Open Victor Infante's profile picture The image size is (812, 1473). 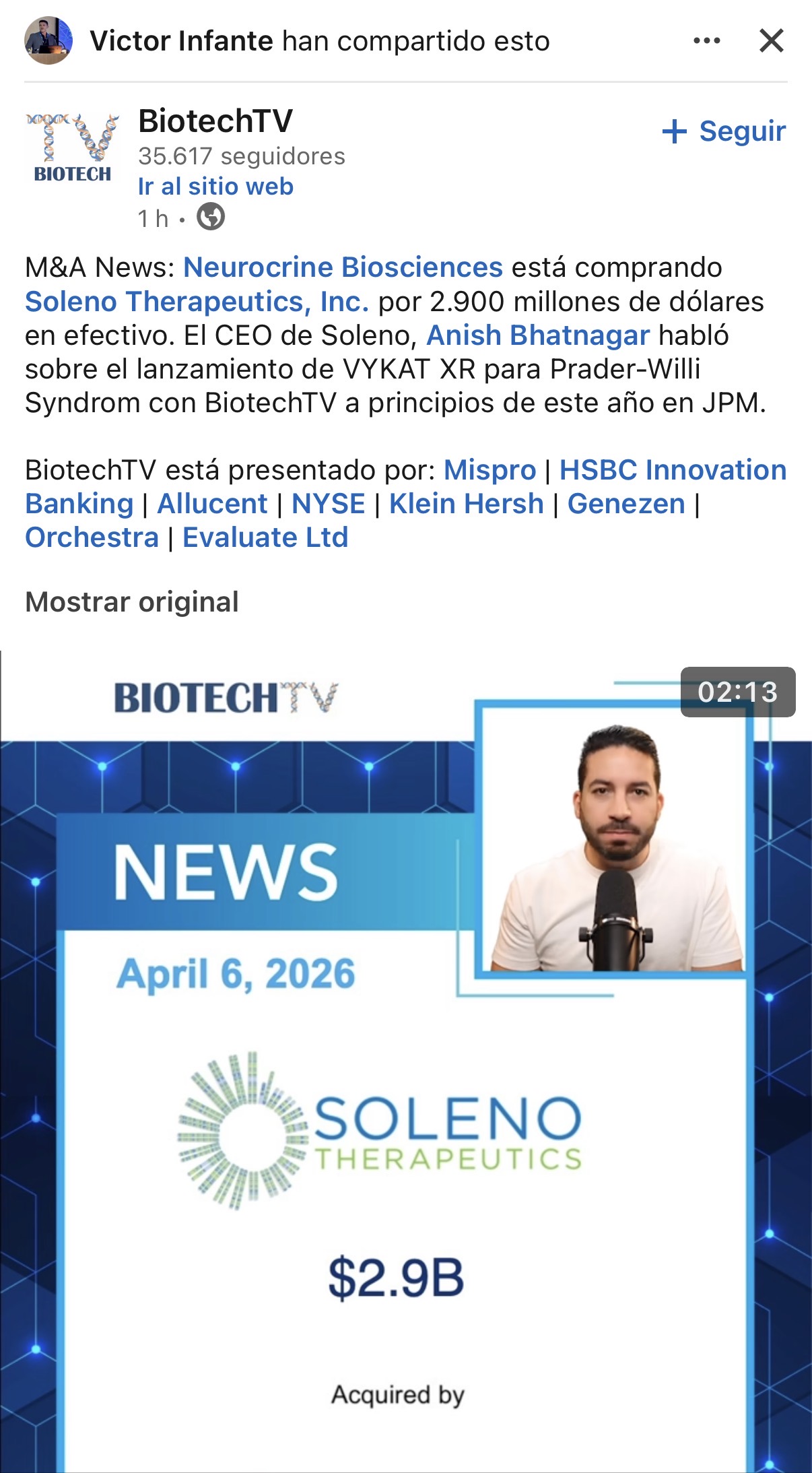pyautogui.click(x=48, y=41)
